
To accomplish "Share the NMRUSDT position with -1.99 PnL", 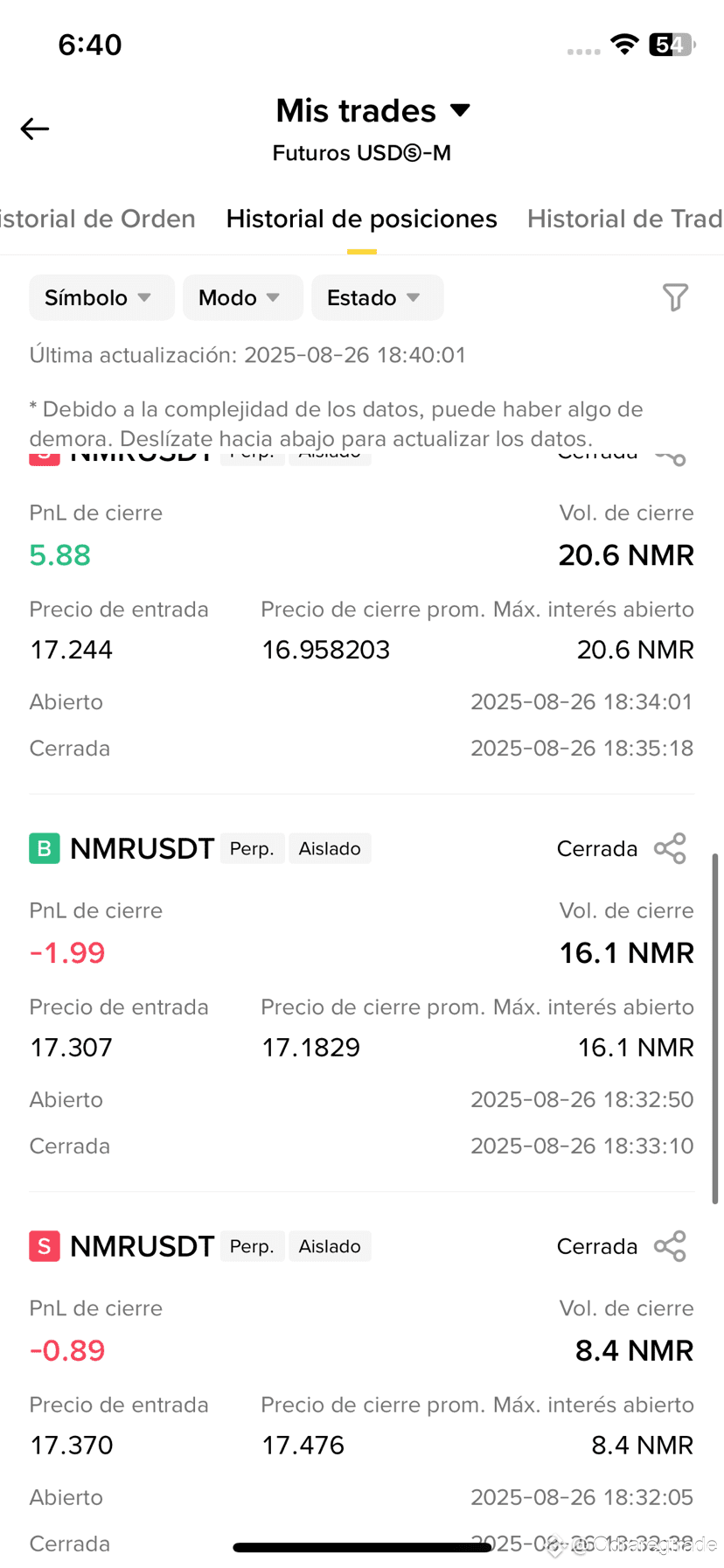I will point(670,848).
